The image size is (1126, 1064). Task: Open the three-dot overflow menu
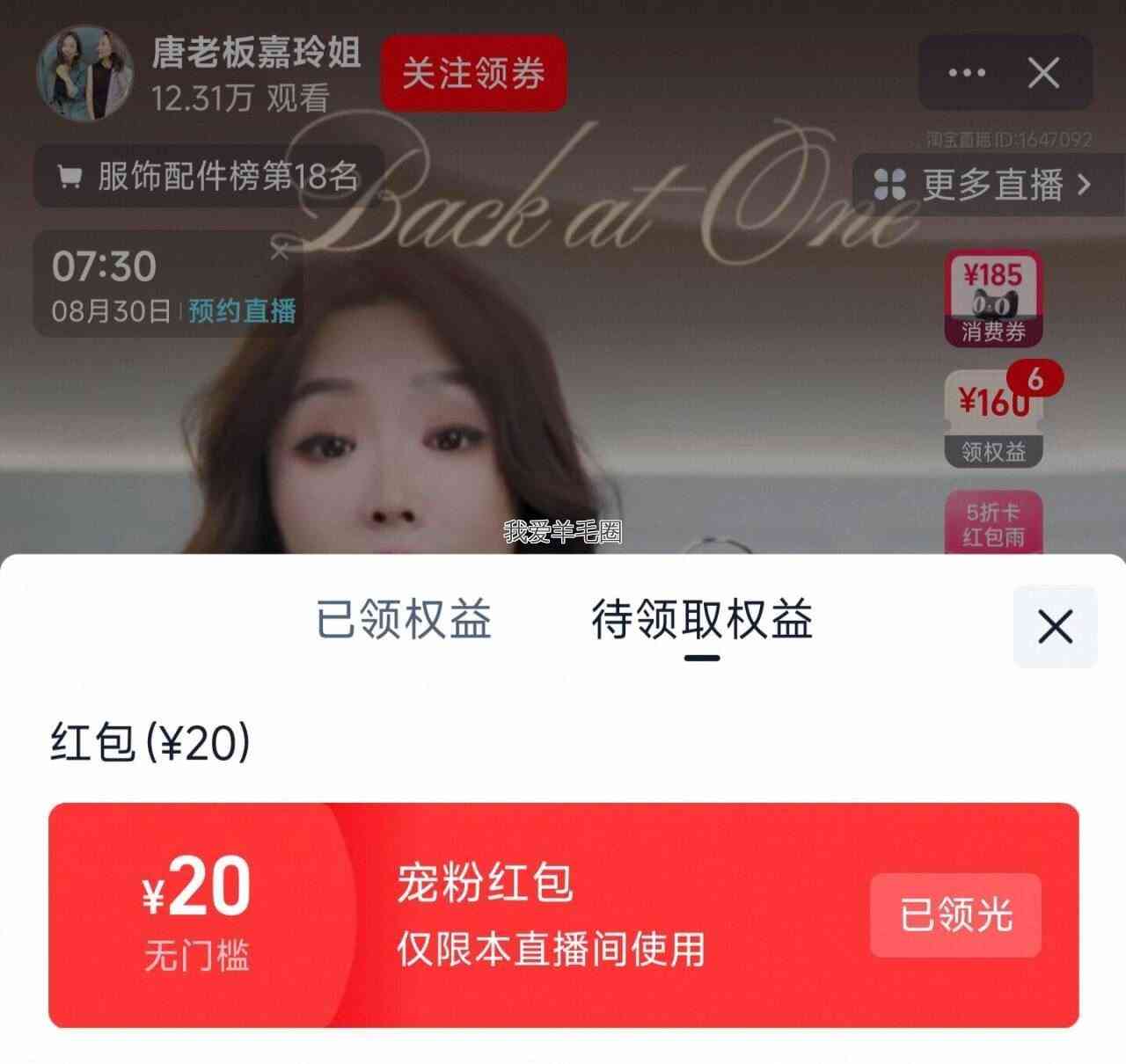[967, 73]
